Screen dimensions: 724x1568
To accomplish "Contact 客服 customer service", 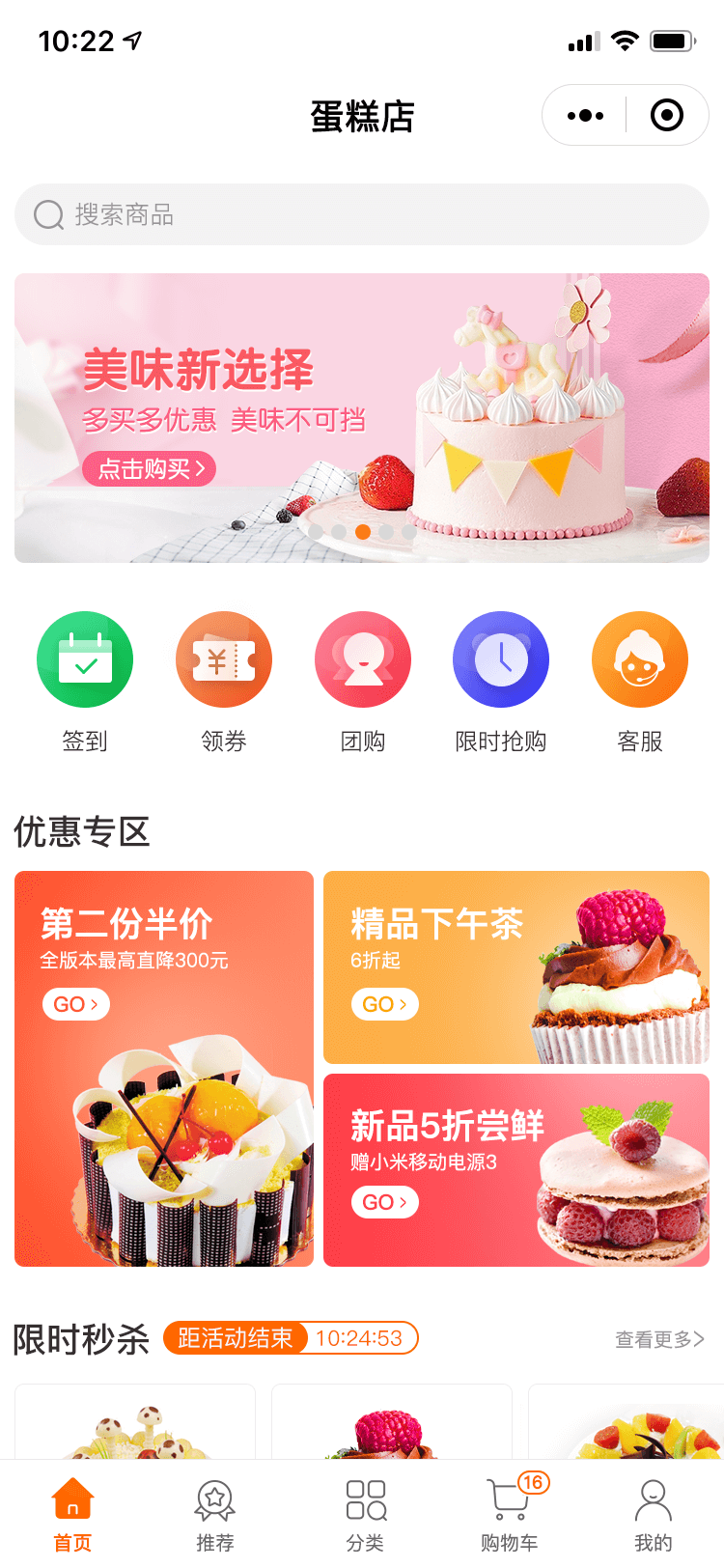I will click(x=640, y=660).
